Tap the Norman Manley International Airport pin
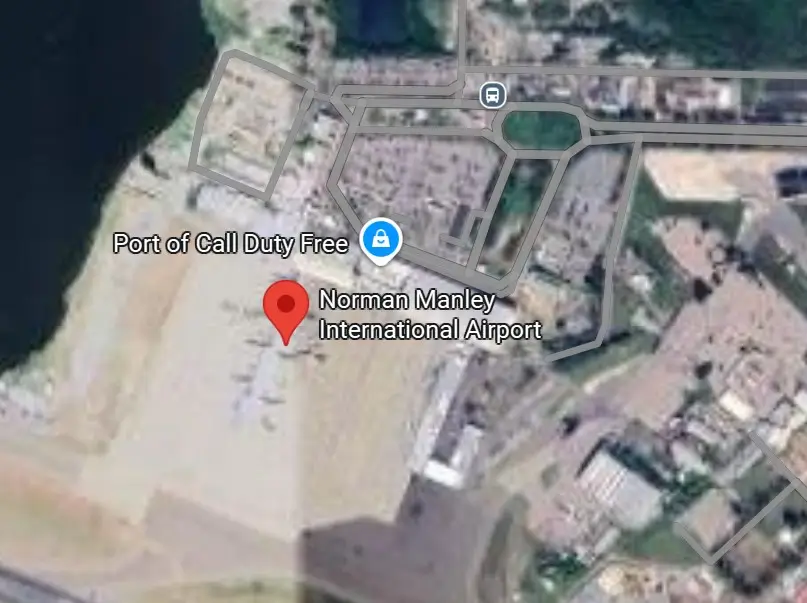 click(287, 307)
